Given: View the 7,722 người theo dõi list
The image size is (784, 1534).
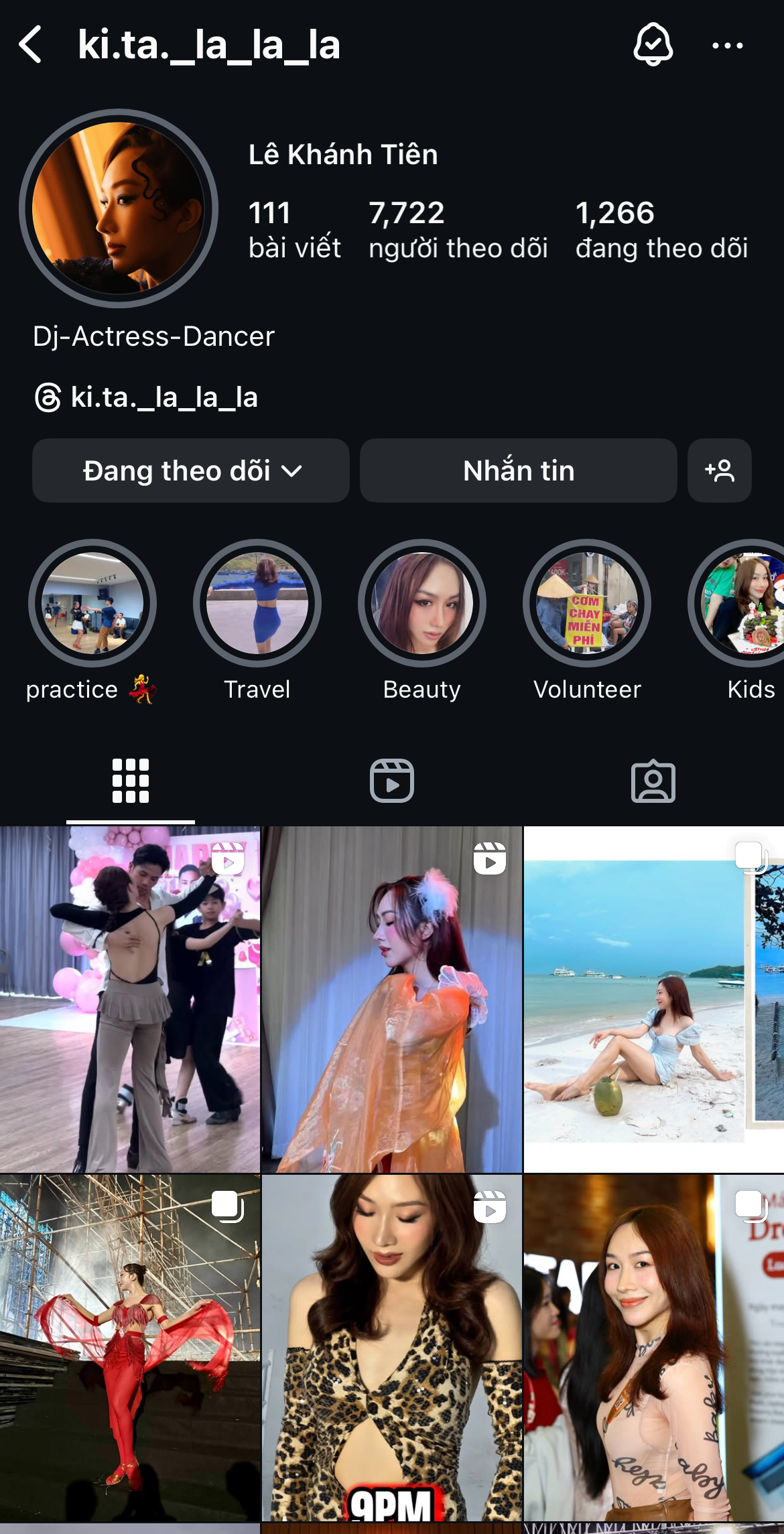Looking at the screenshot, I should [458, 230].
